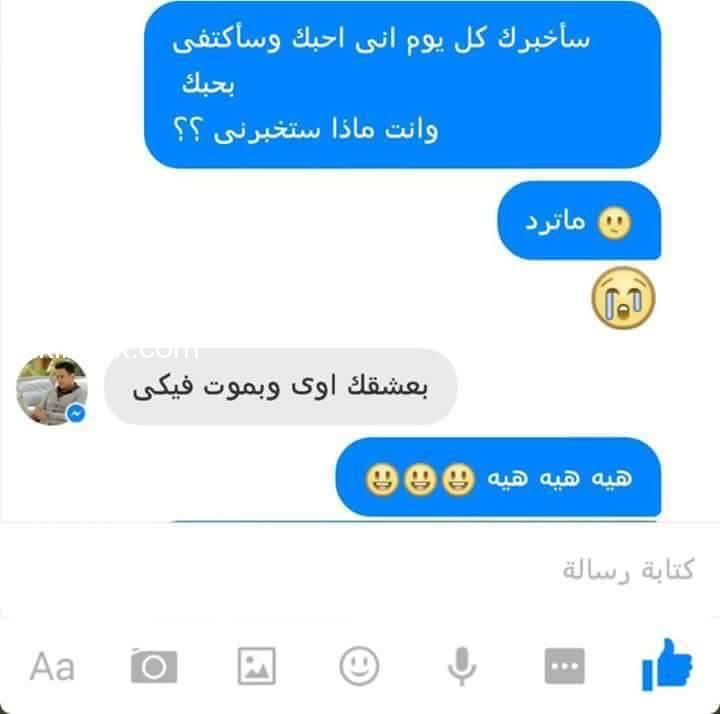Record a voice message with microphone
The width and height of the screenshot is (720, 714).
461,666
